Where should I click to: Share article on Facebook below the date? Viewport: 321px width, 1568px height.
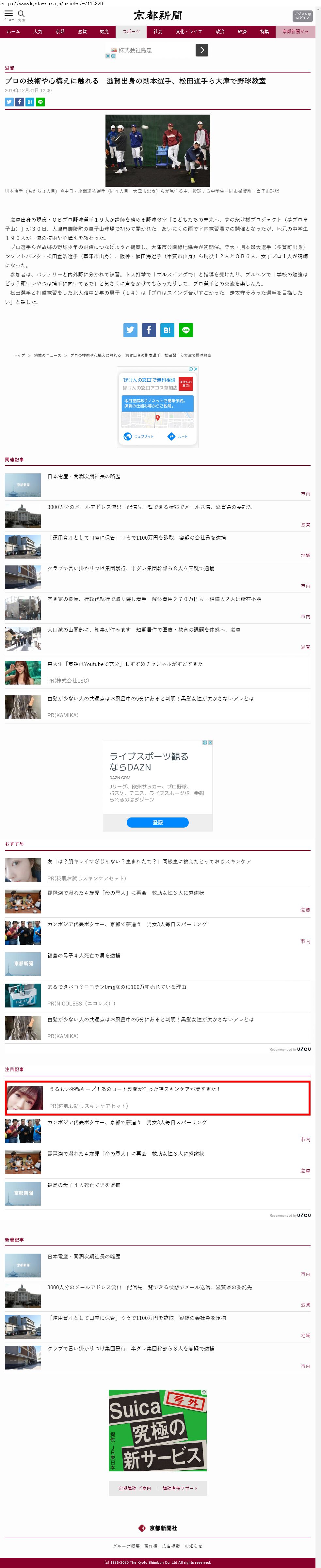click(x=20, y=102)
